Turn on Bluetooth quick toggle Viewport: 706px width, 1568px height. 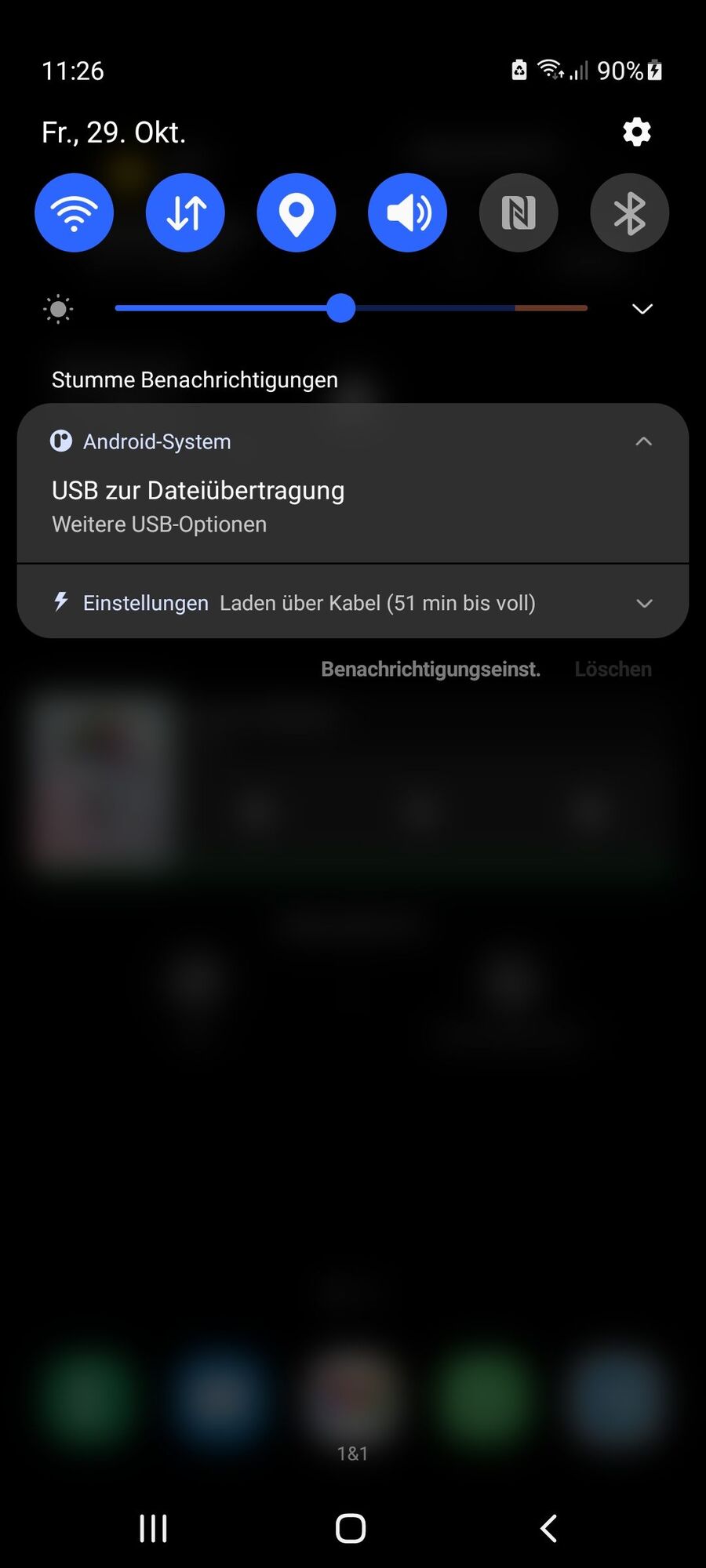click(x=629, y=212)
